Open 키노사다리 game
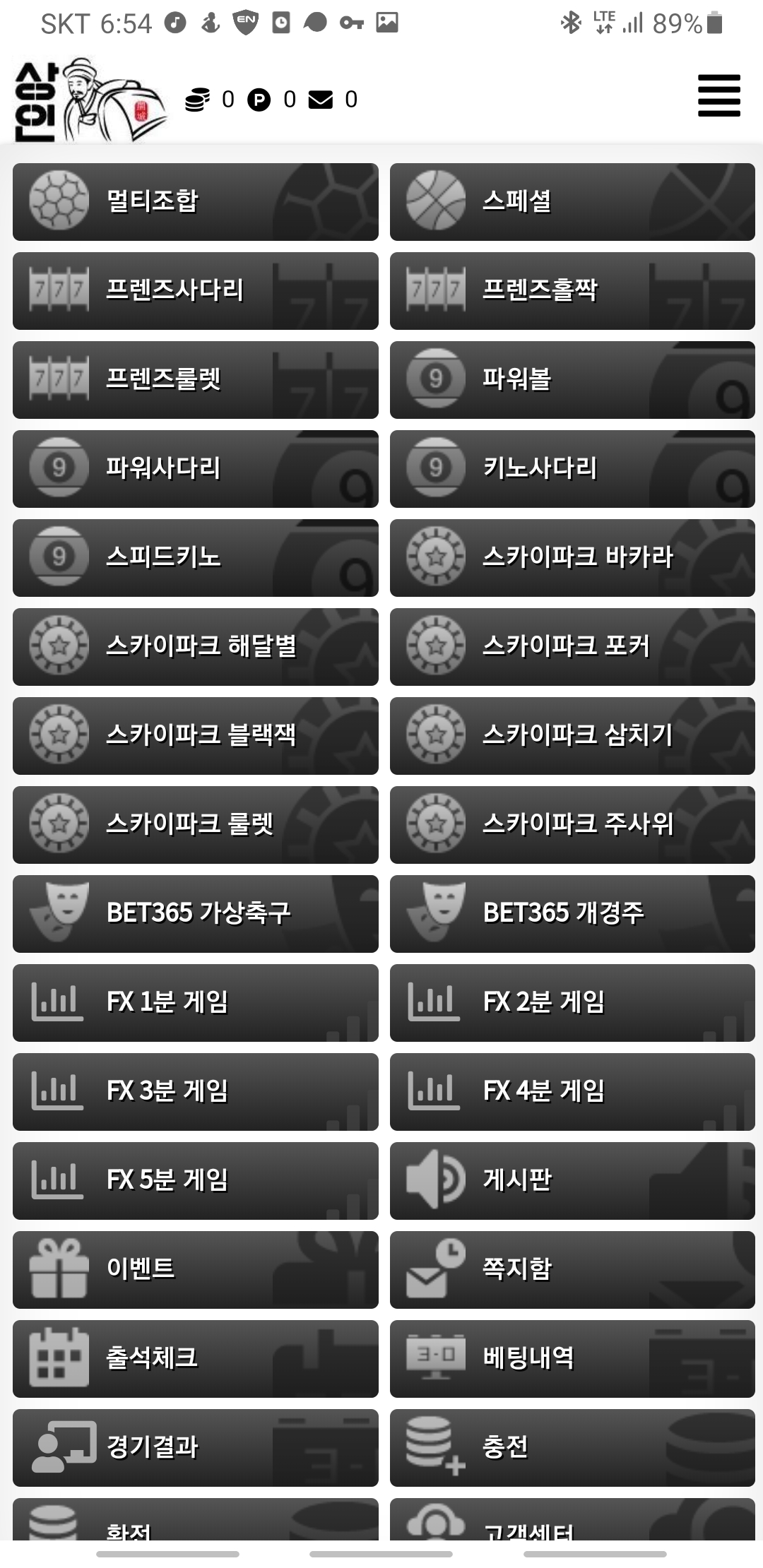The width and height of the screenshot is (763, 1568). tap(572, 469)
